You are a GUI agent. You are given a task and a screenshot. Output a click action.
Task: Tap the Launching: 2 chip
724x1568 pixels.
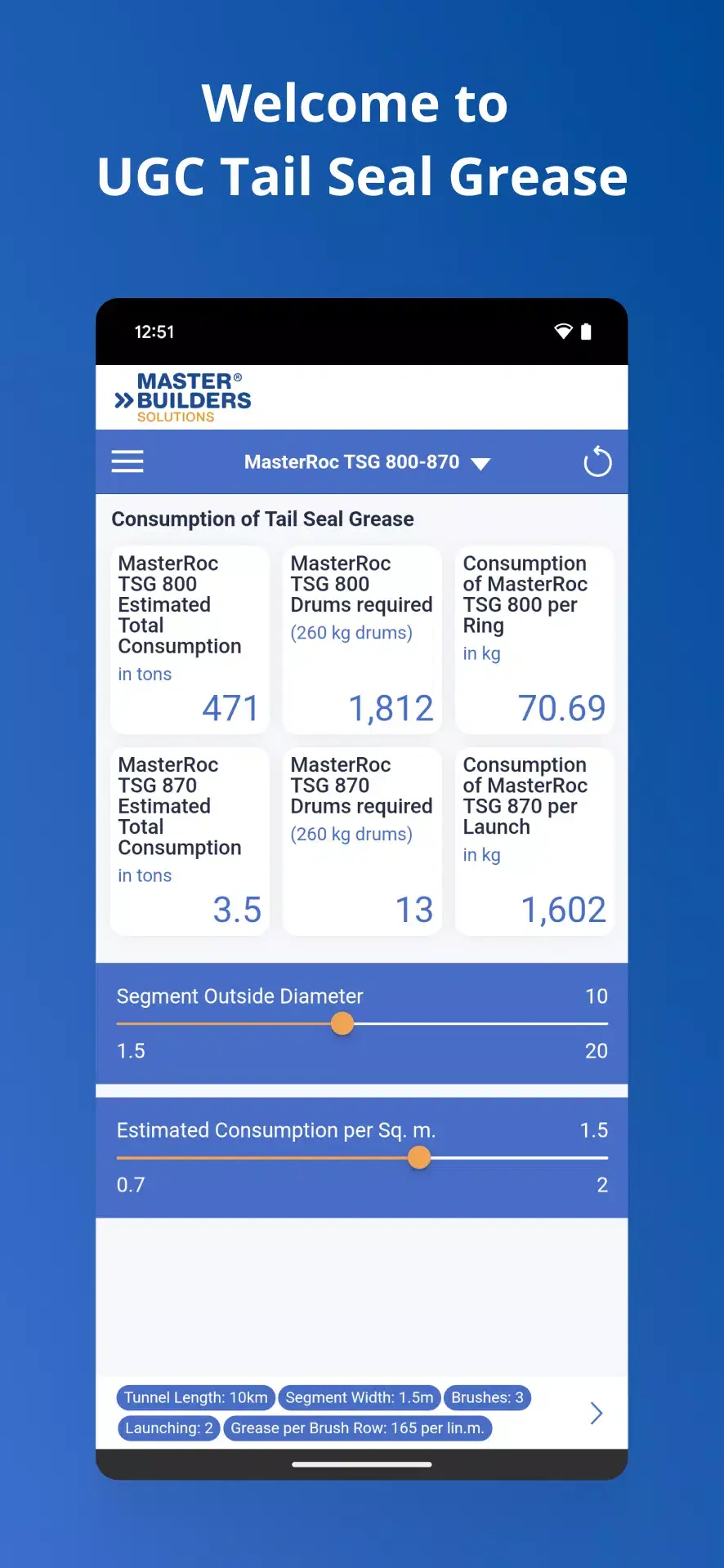click(168, 1428)
